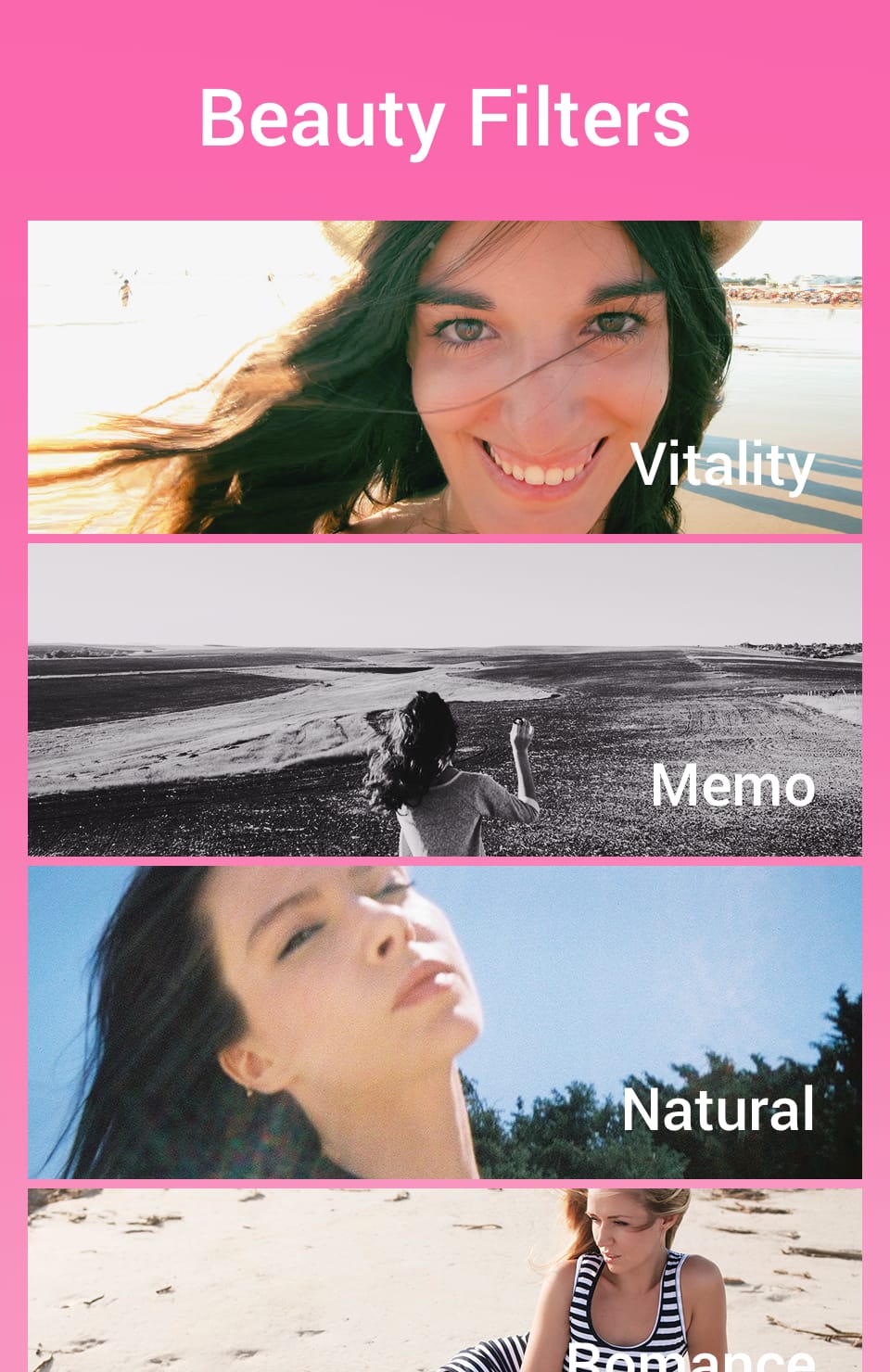The width and height of the screenshot is (890, 1372).
Task: Tap the Beauty Filters header title
Action: point(446,117)
